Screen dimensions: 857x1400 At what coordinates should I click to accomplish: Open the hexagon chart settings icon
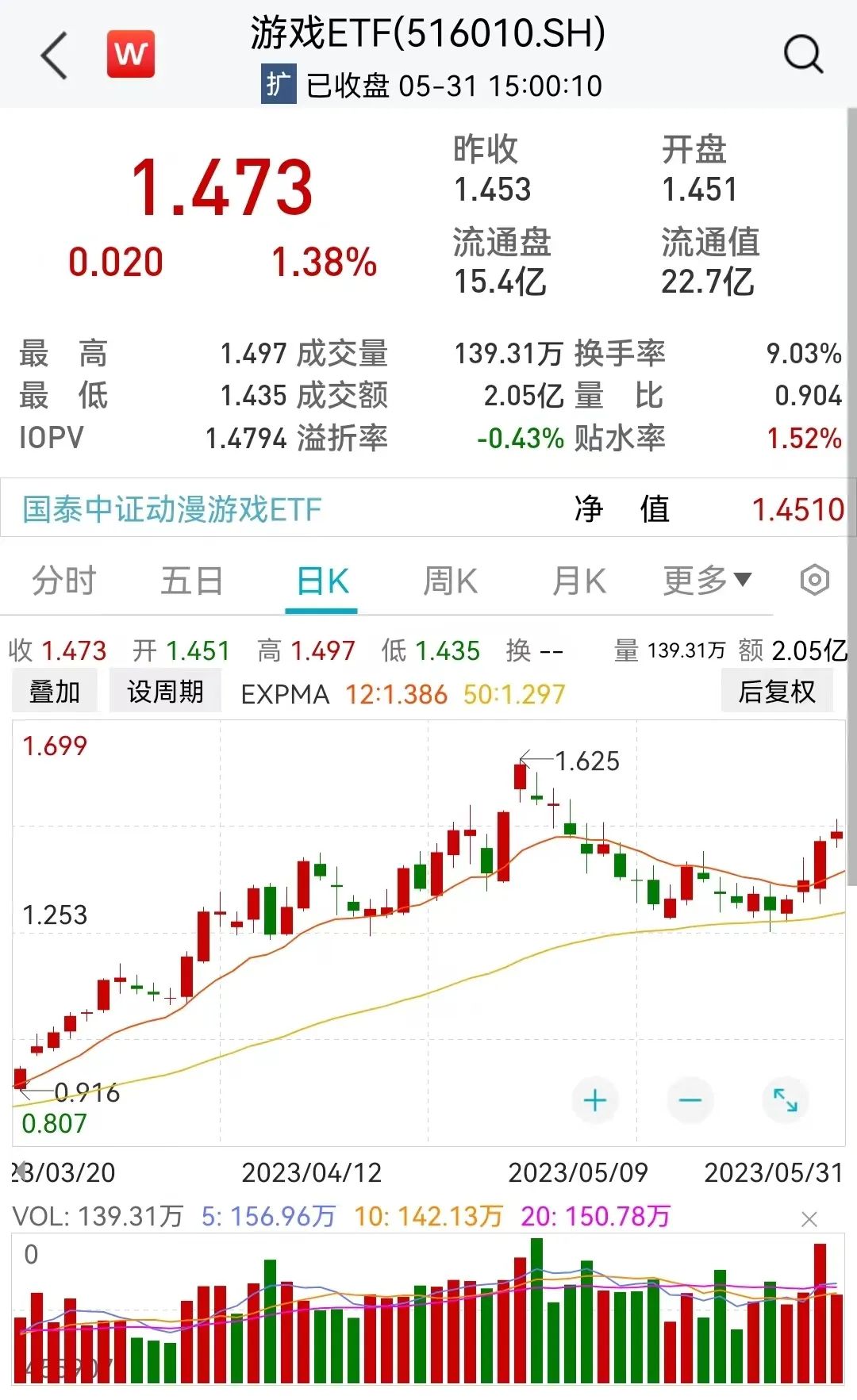[816, 580]
